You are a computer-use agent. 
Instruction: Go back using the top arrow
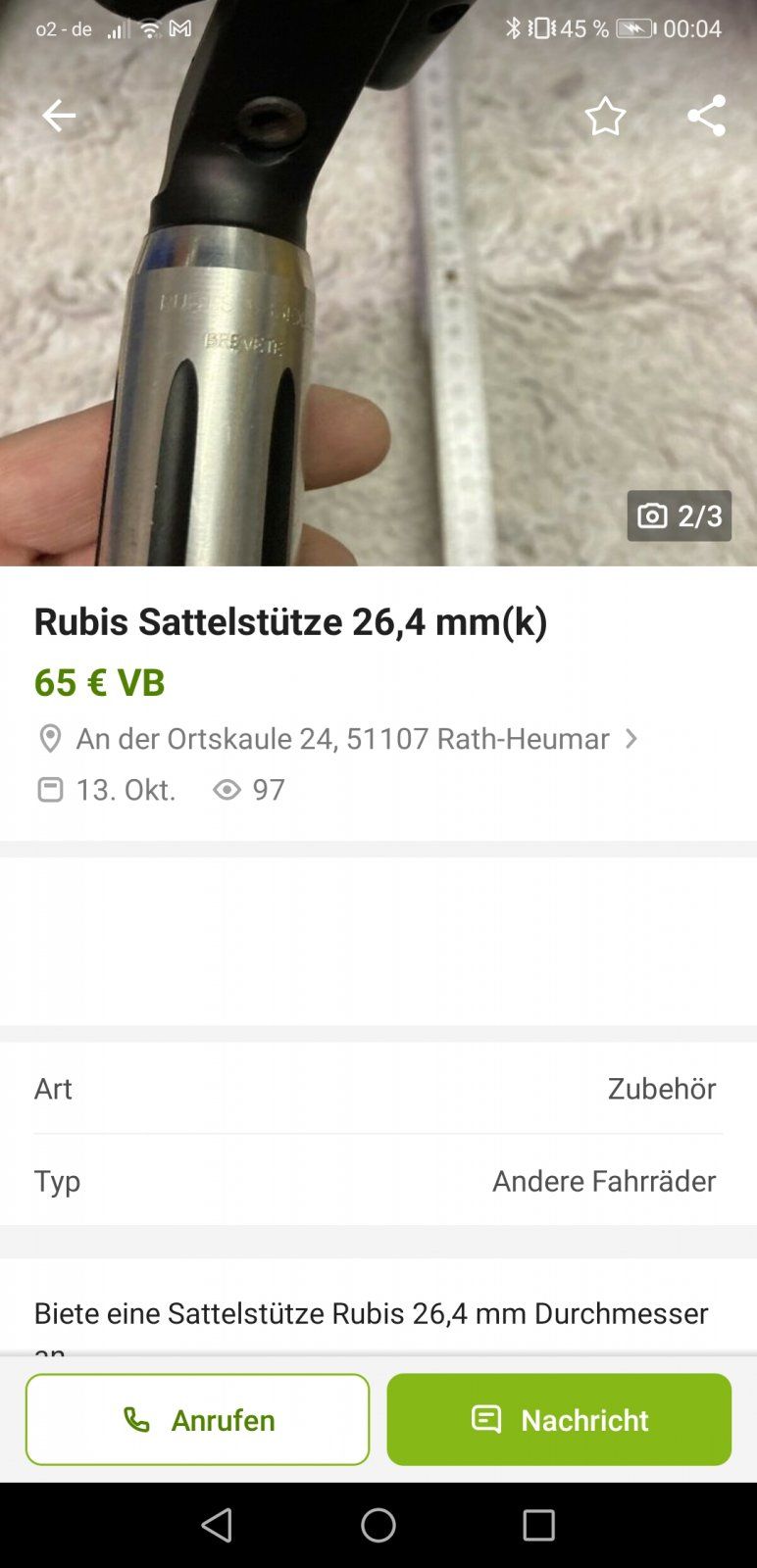tap(59, 116)
